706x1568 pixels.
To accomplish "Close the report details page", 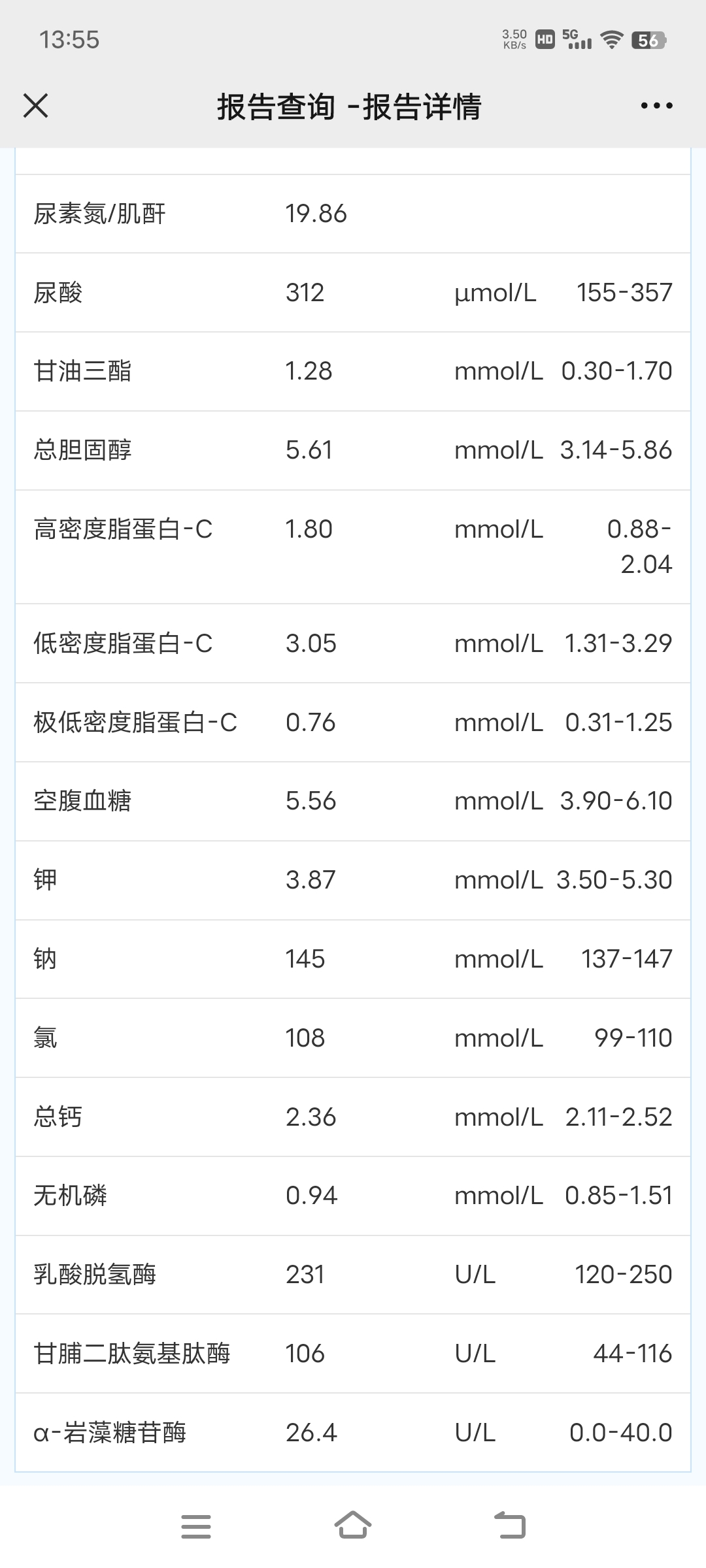I will pos(35,105).
